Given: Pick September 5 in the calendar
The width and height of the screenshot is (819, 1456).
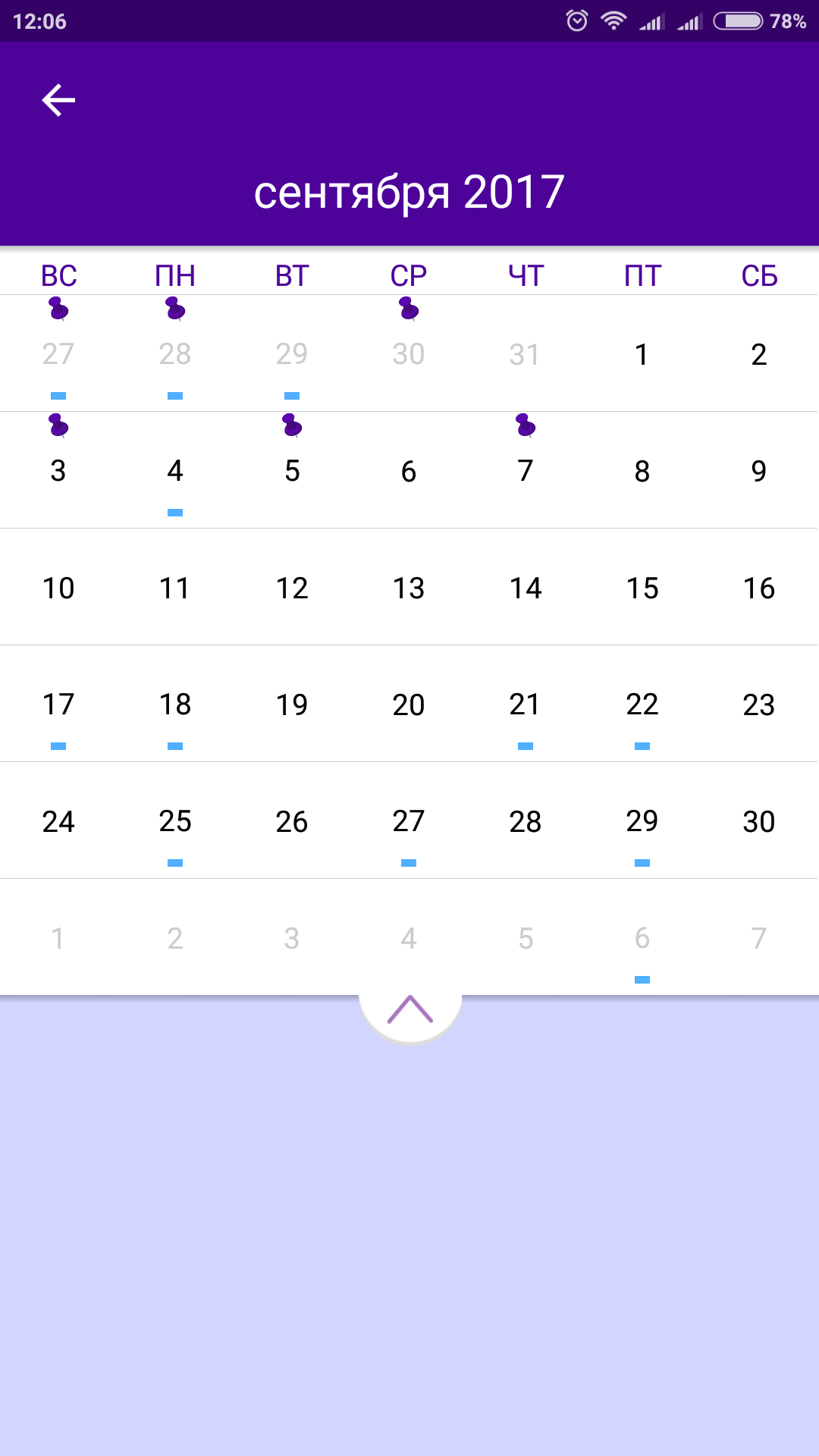Looking at the screenshot, I should 292,471.
